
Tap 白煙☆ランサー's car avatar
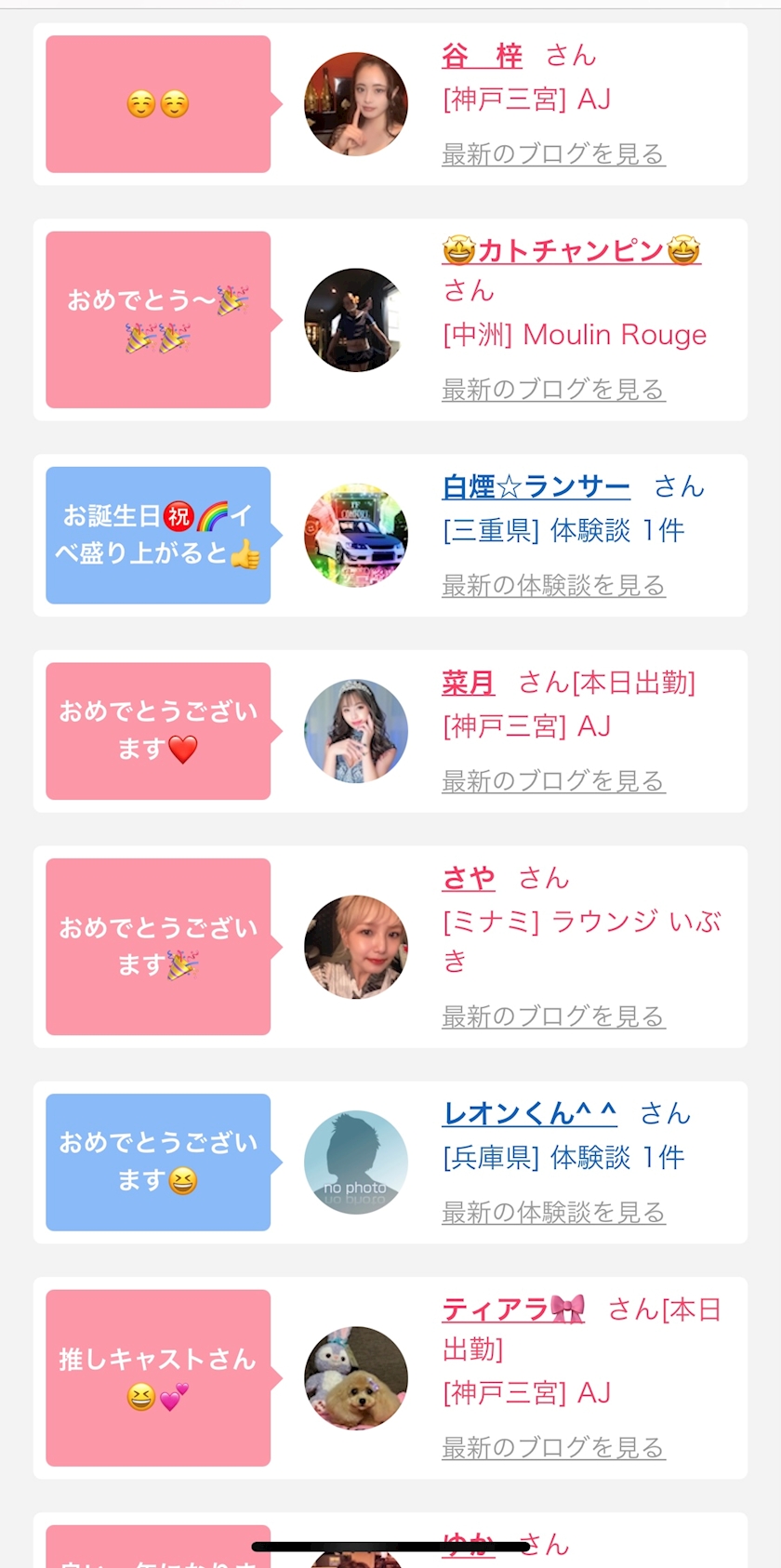(356, 536)
